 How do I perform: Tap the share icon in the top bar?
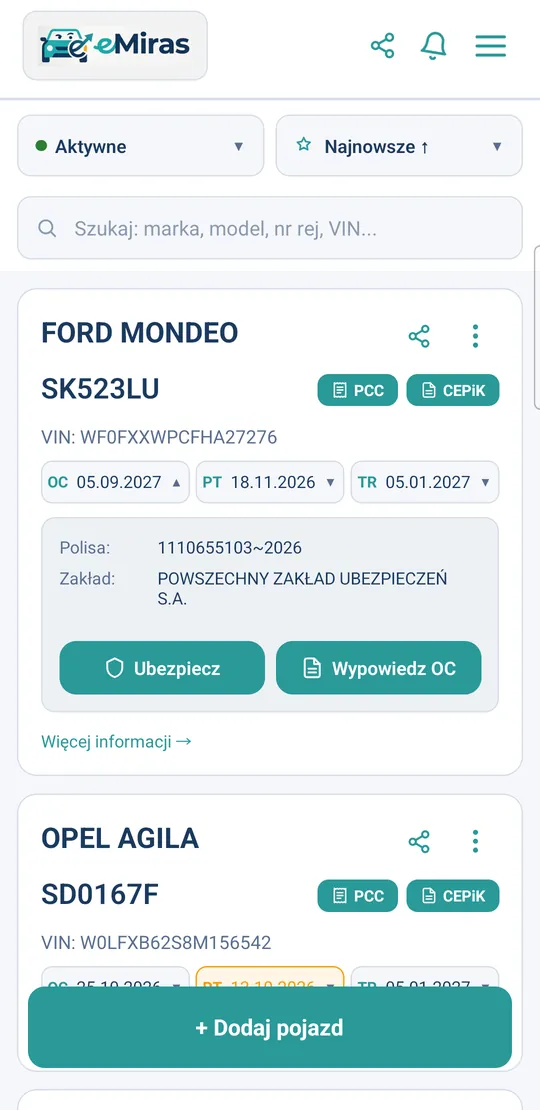coord(382,46)
